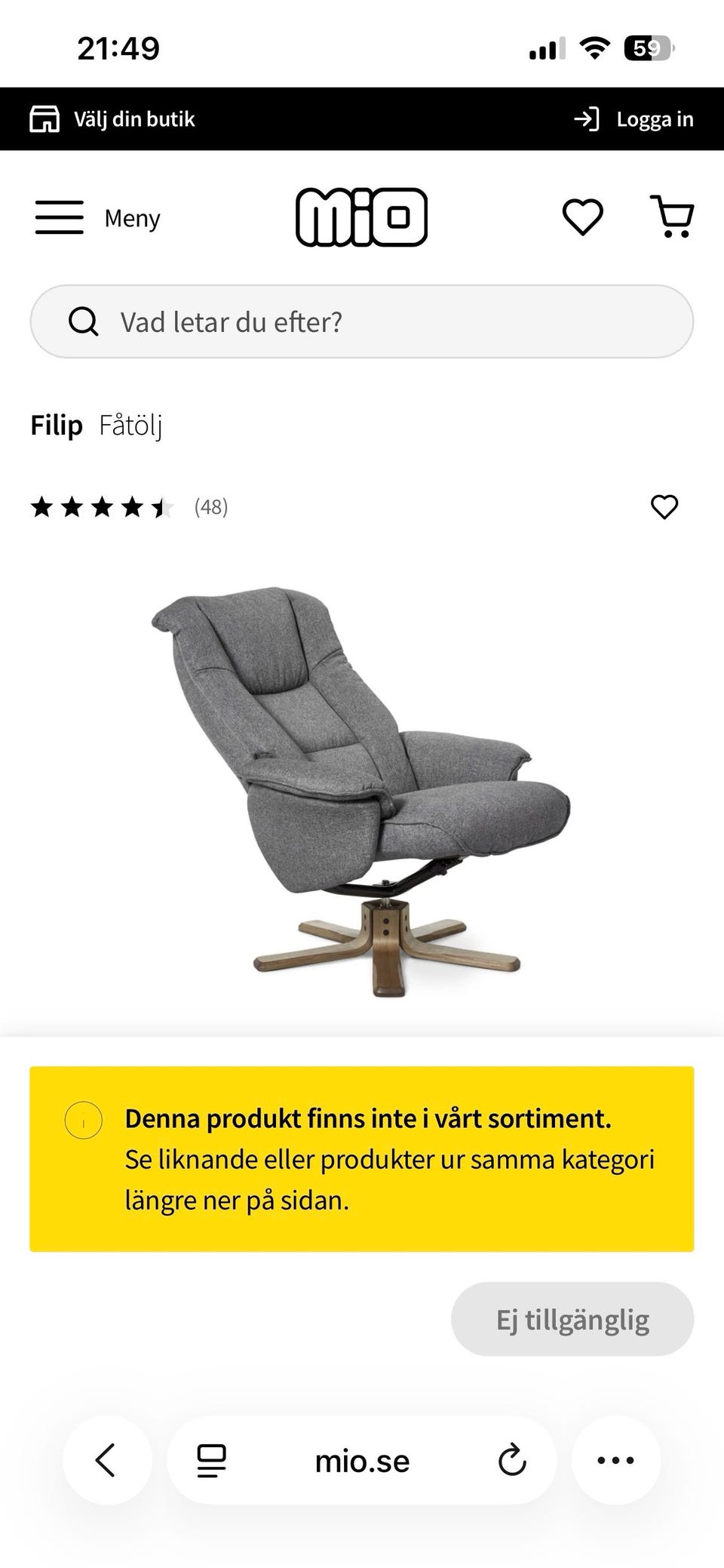Reload the page in Safari
Image resolution: width=724 pixels, height=1568 pixels.
point(513,1459)
